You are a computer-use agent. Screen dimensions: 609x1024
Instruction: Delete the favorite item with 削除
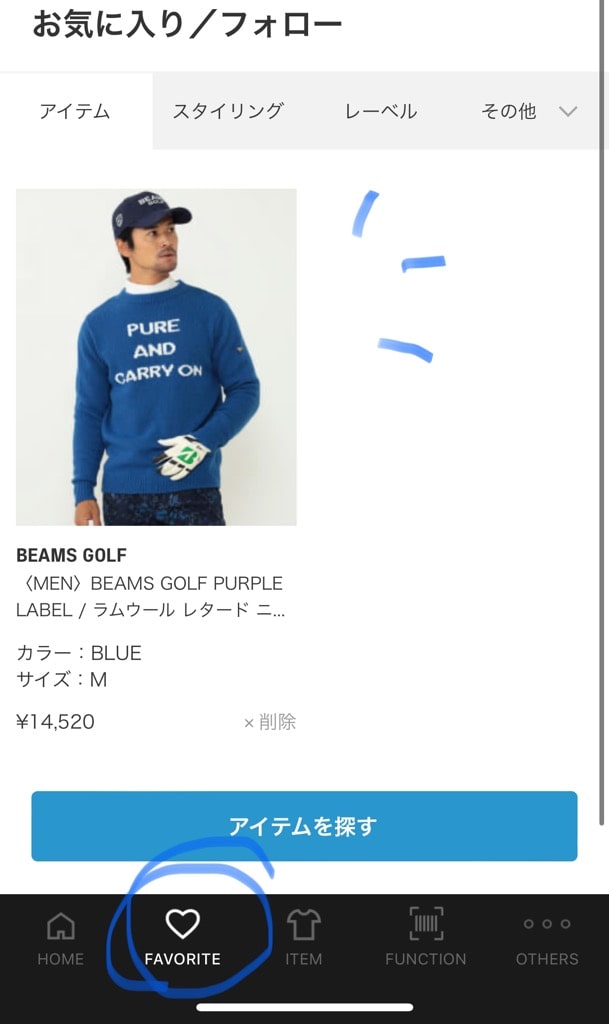270,722
